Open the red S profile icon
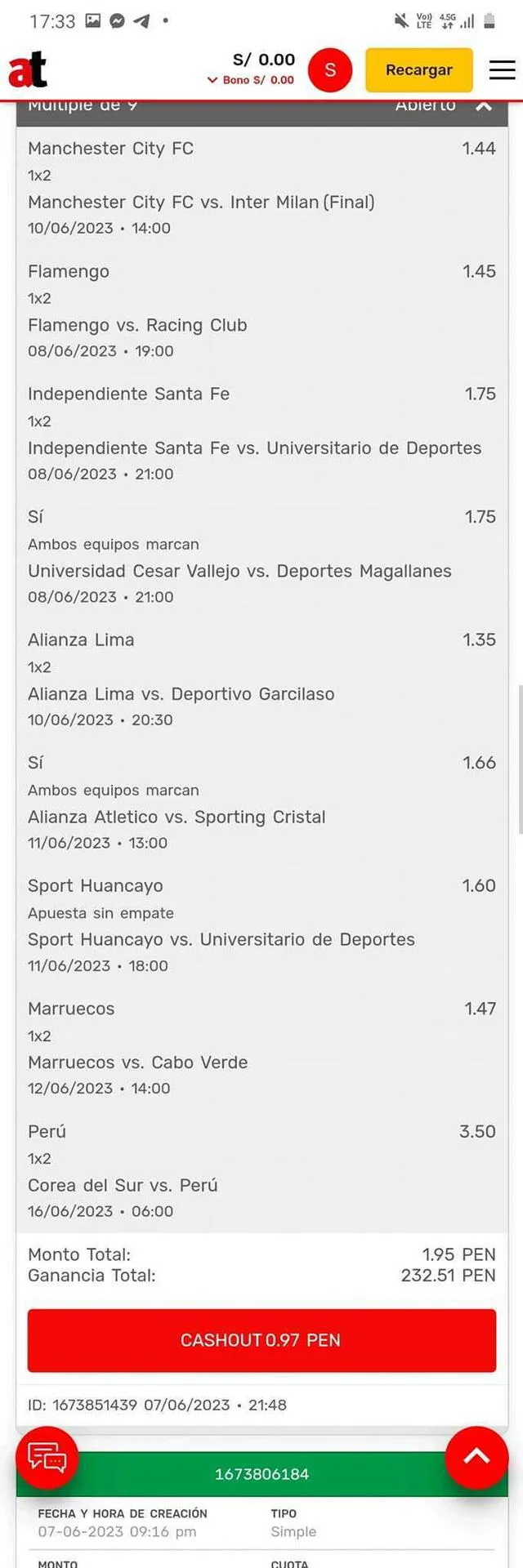 329,70
